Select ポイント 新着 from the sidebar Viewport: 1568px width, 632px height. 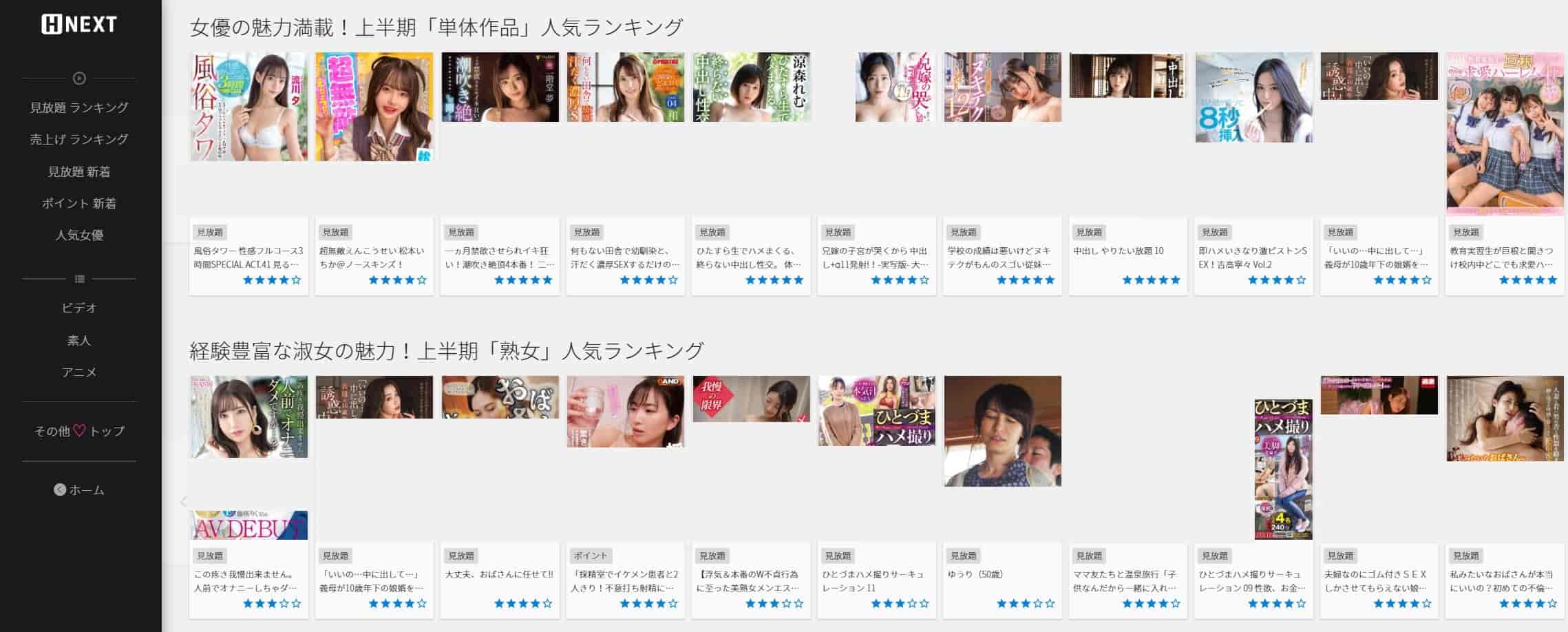(79, 203)
